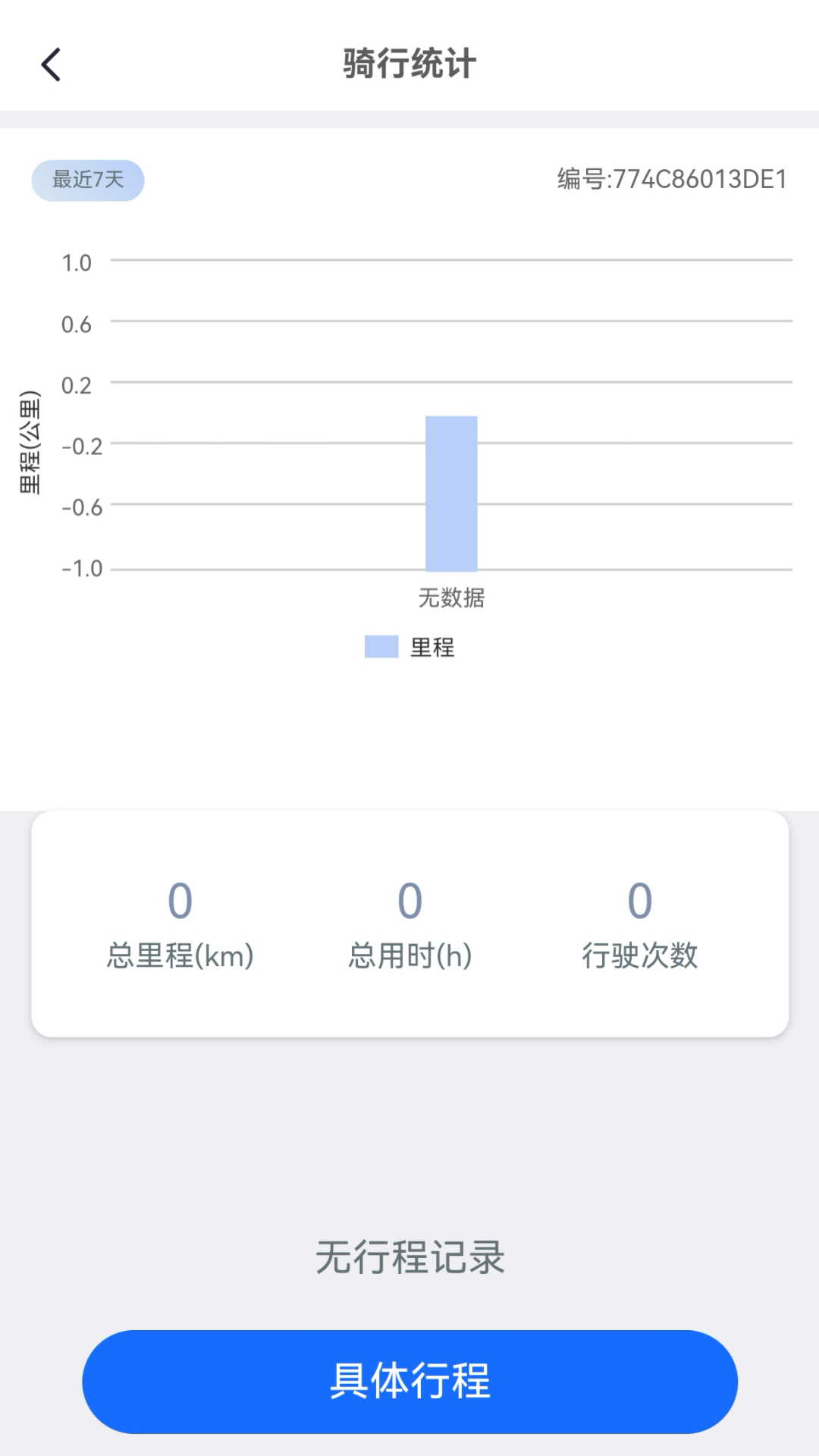Click the 最近7天 pill label
This screenshot has width=819, height=1456.
(87, 180)
